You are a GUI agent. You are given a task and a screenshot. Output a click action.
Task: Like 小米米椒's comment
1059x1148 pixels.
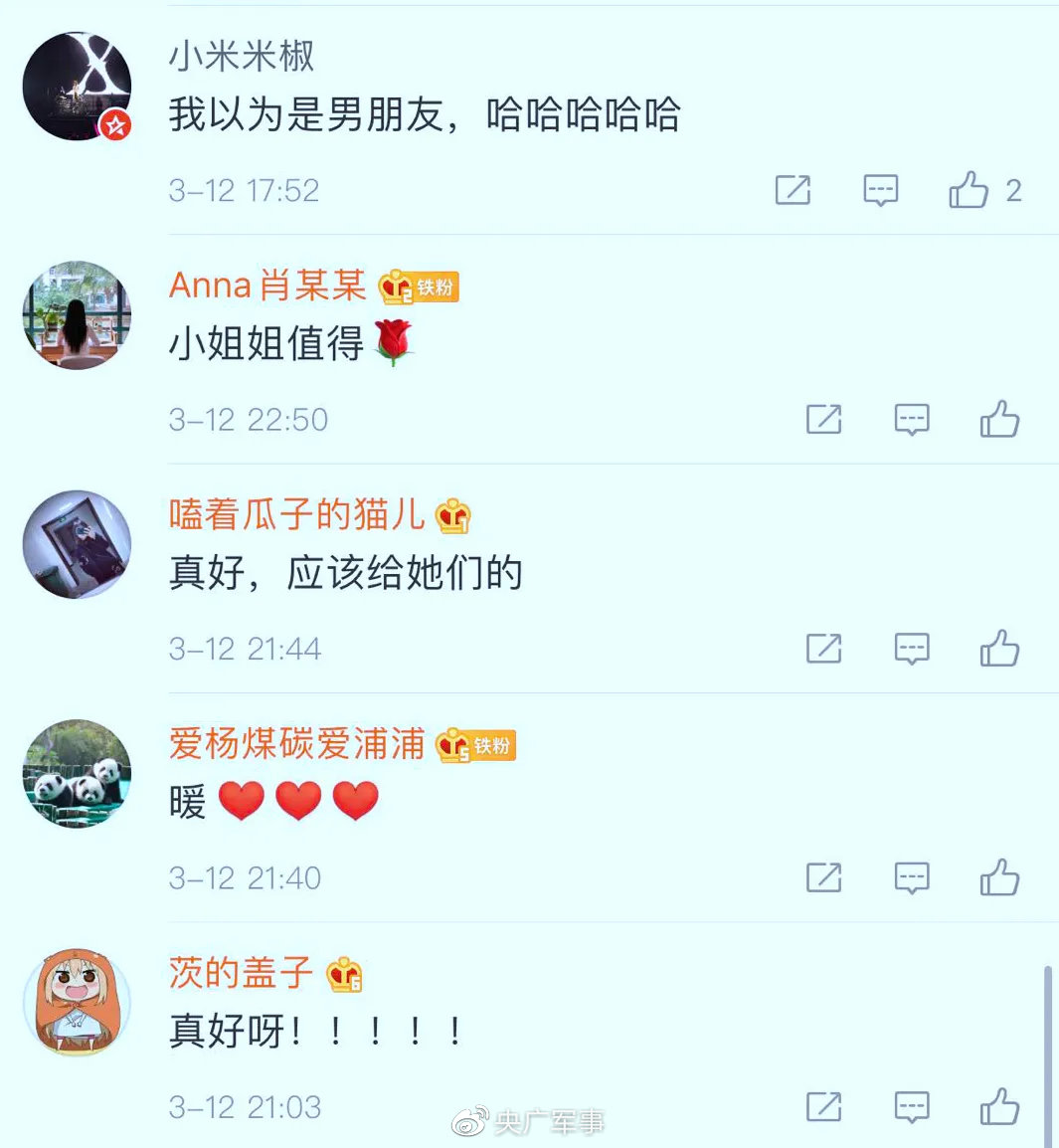click(969, 190)
